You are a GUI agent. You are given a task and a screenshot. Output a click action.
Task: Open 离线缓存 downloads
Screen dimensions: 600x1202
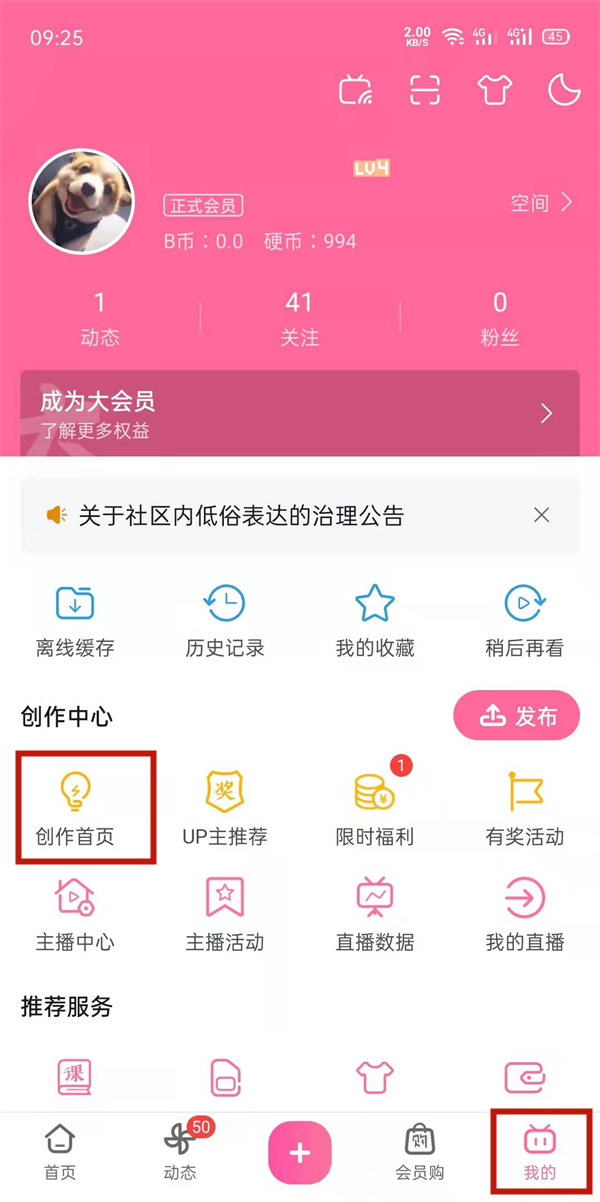pyautogui.click(x=75, y=620)
